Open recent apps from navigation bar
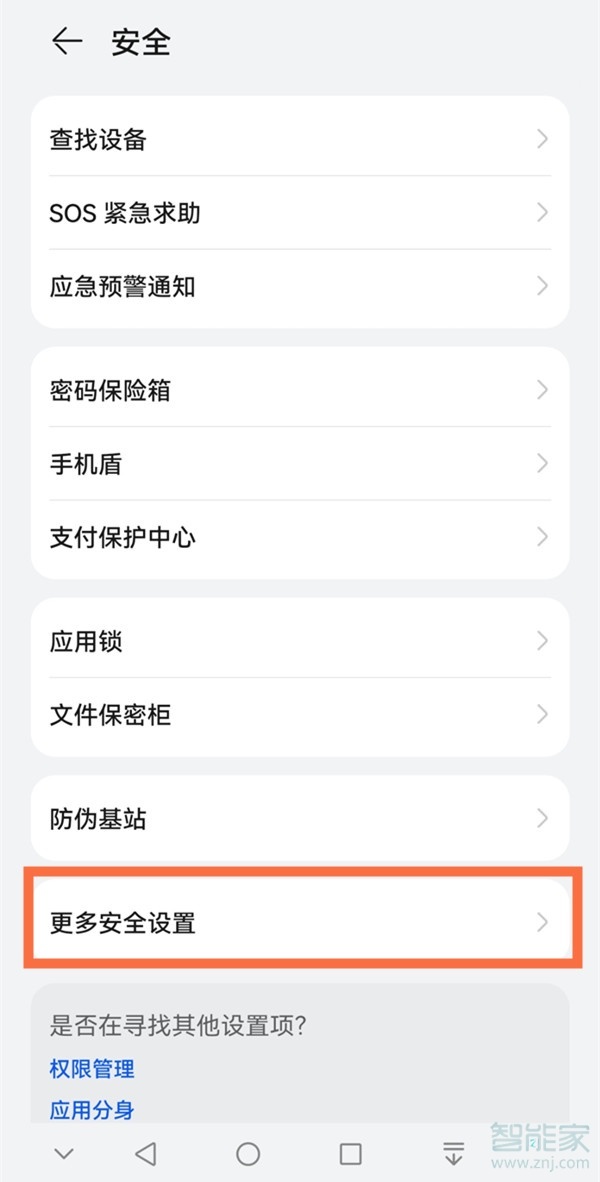The image size is (600, 1182). tap(350, 1154)
